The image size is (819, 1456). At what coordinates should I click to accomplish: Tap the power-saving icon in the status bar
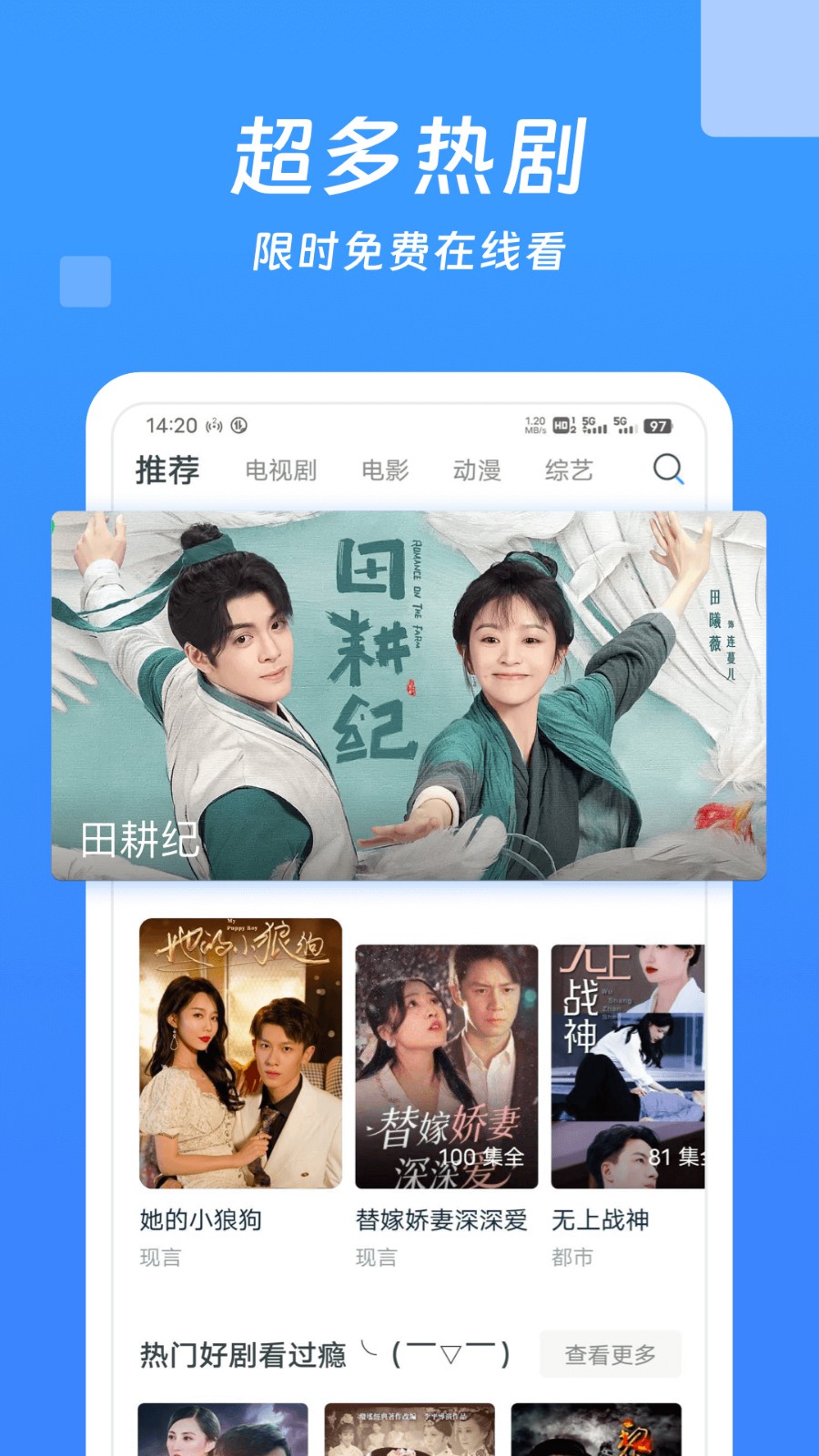[238, 425]
